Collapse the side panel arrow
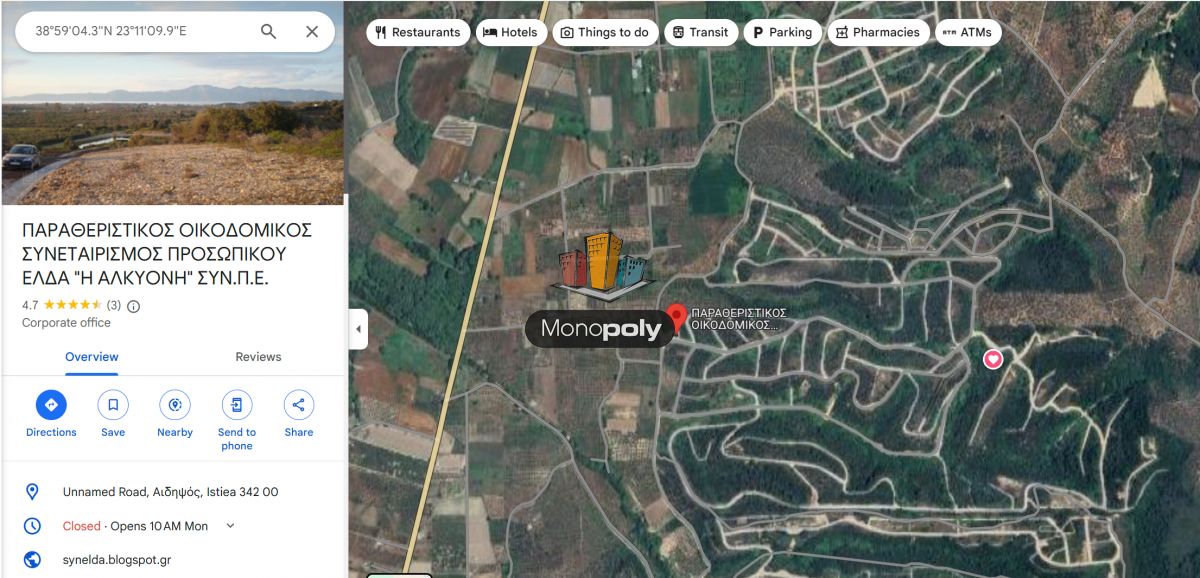This screenshot has height=578, width=1200. 358,329
